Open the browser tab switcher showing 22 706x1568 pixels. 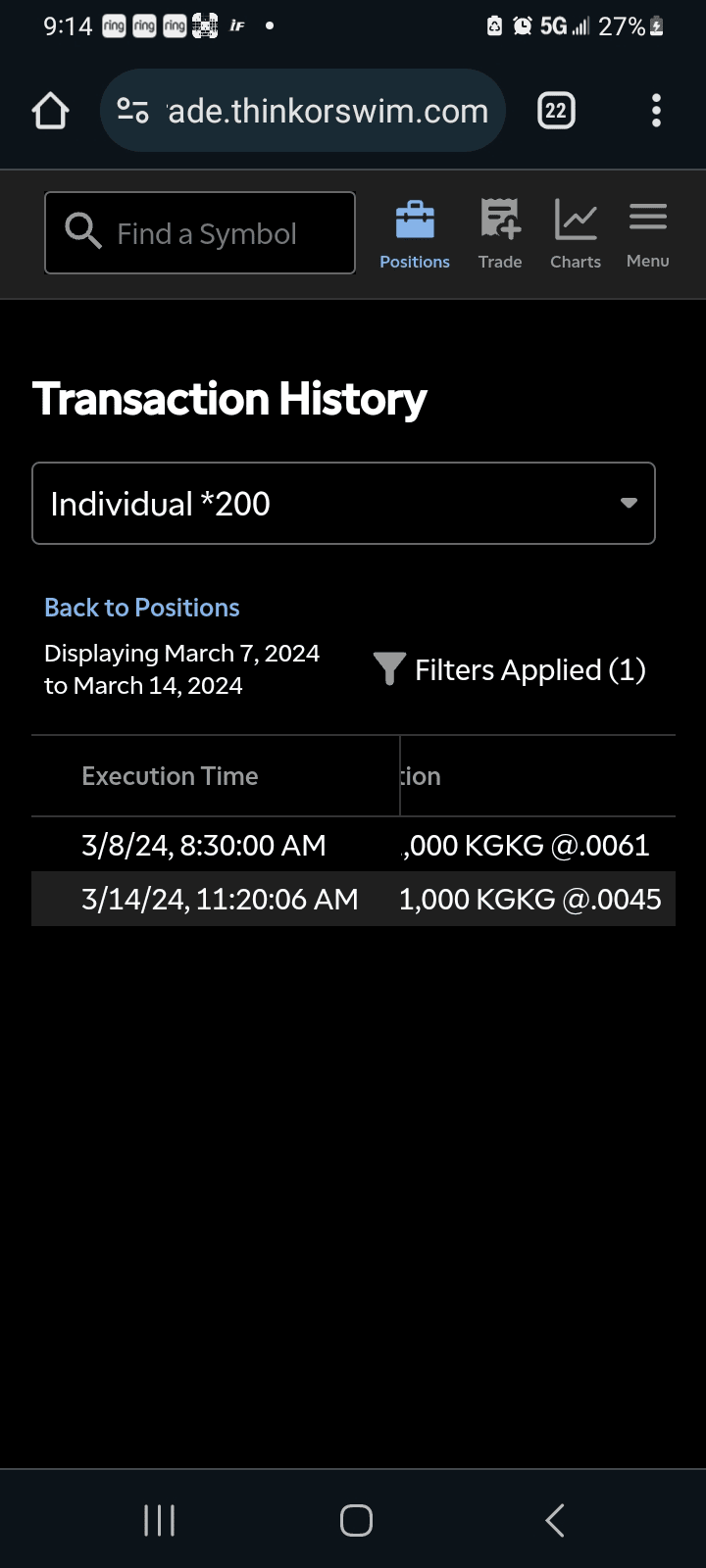[556, 111]
